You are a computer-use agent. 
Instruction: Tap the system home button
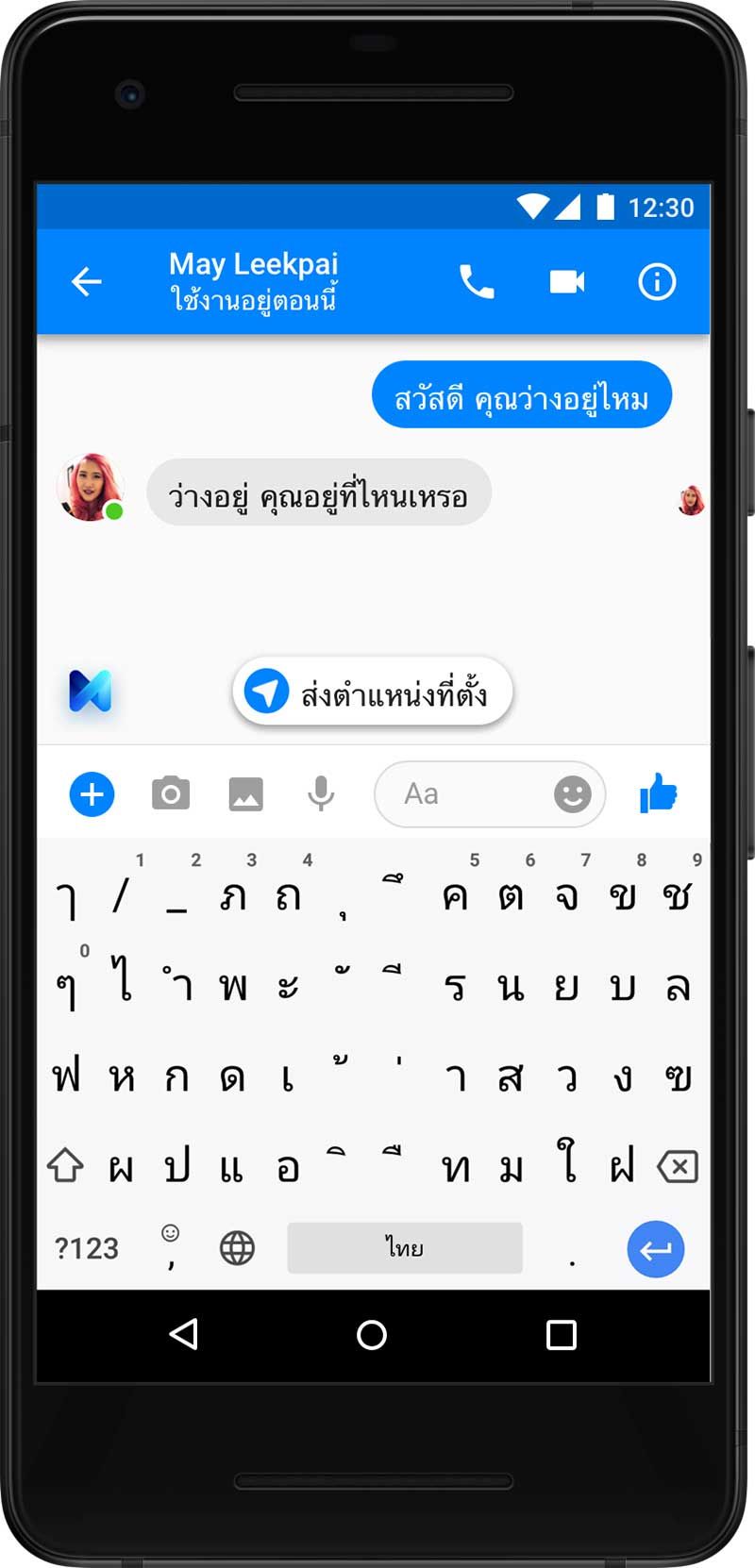pos(372,1334)
